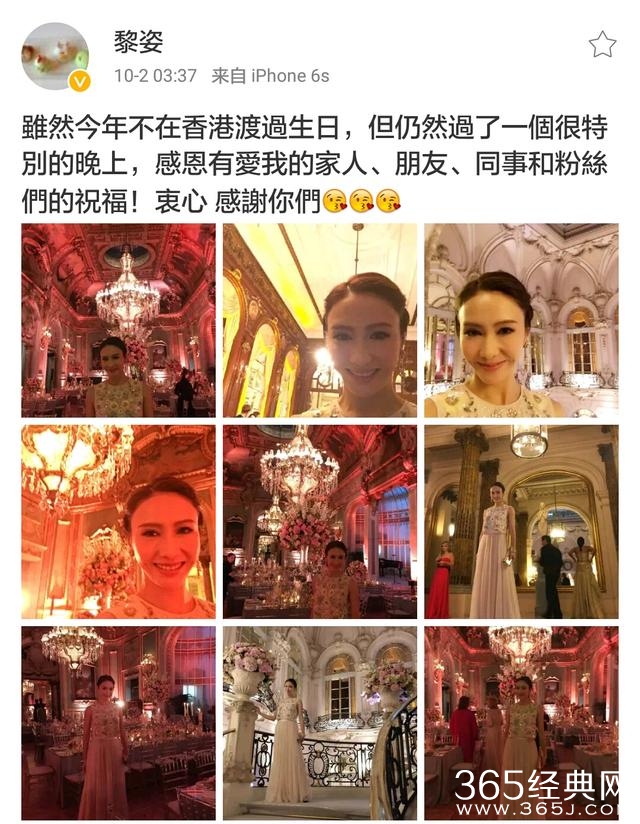640x824 pixels.
Task: View the red-tinted close-up selfie under the chandelier
Action: pos(118,522)
